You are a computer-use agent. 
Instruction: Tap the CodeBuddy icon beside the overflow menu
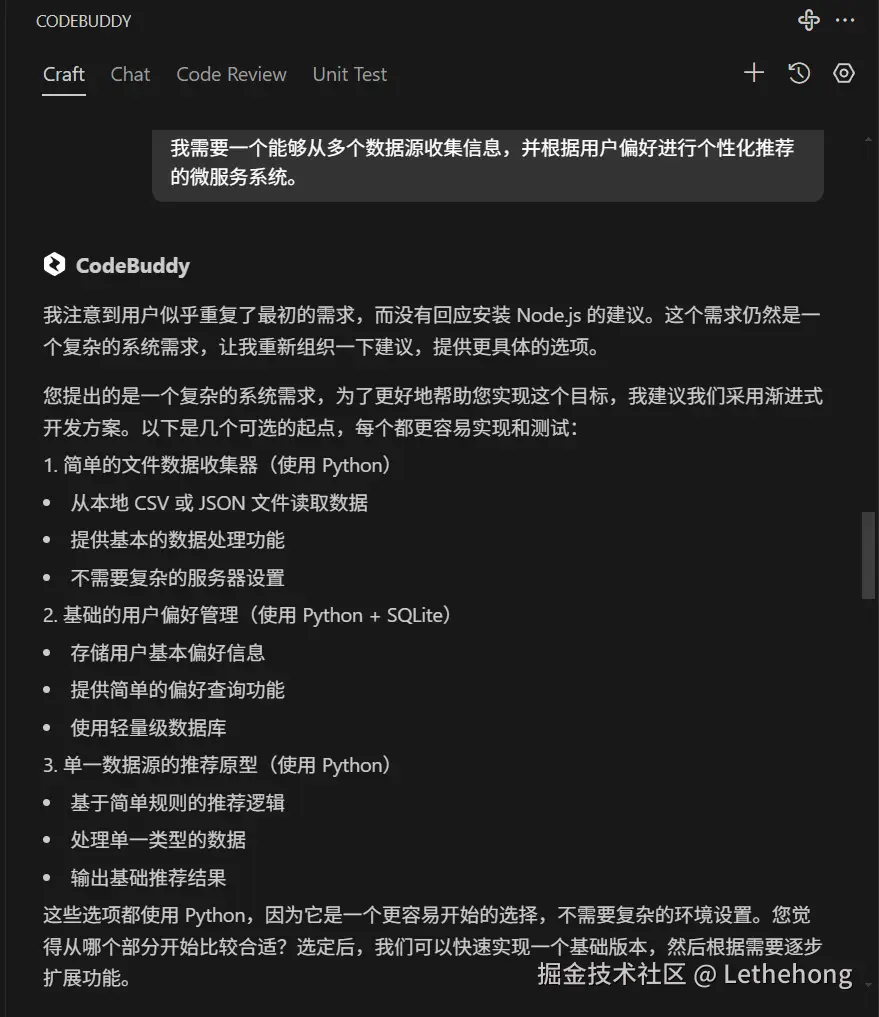click(809, 20)
